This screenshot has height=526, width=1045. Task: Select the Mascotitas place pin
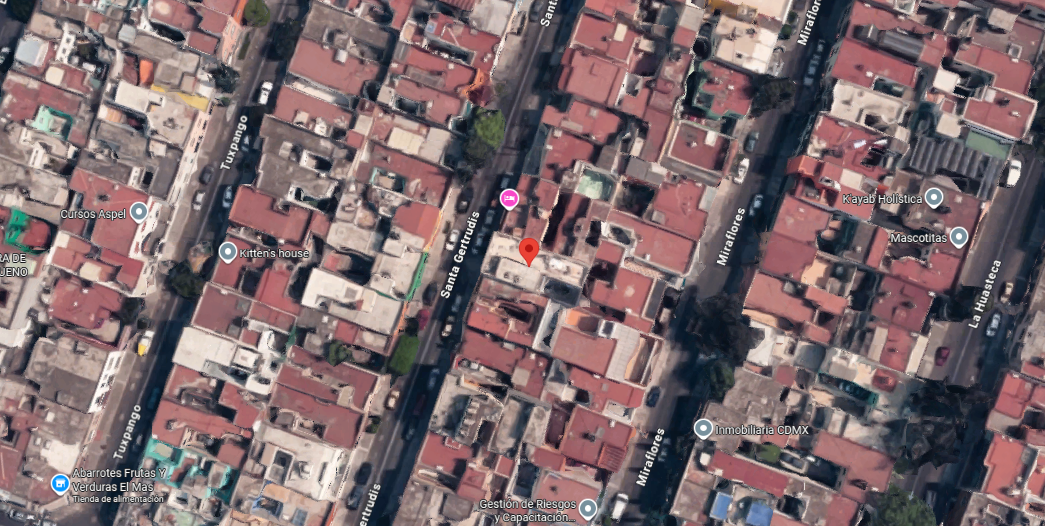[x=959, y=237]
